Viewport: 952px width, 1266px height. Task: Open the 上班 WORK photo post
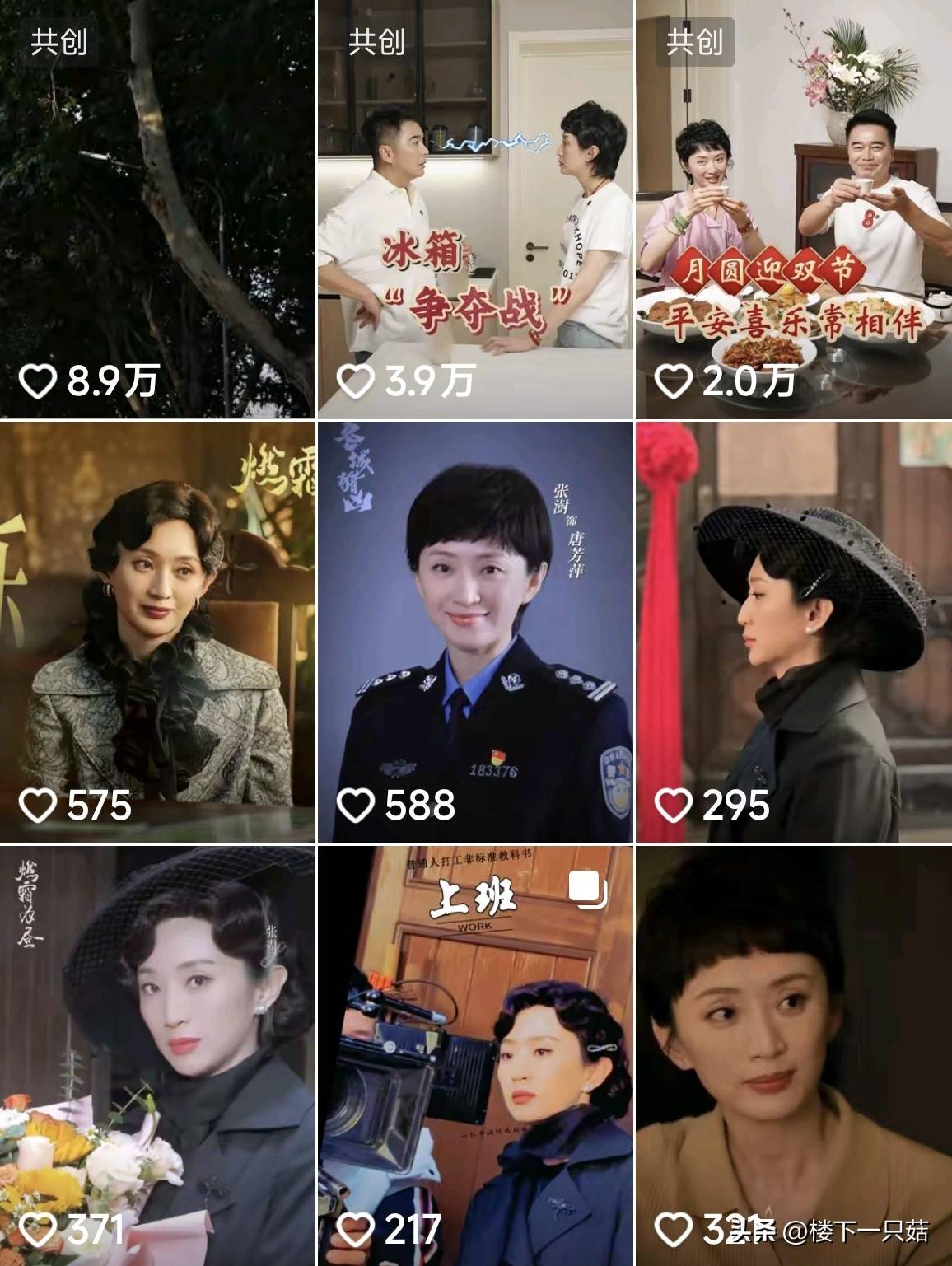click(x=475, y=1054)
